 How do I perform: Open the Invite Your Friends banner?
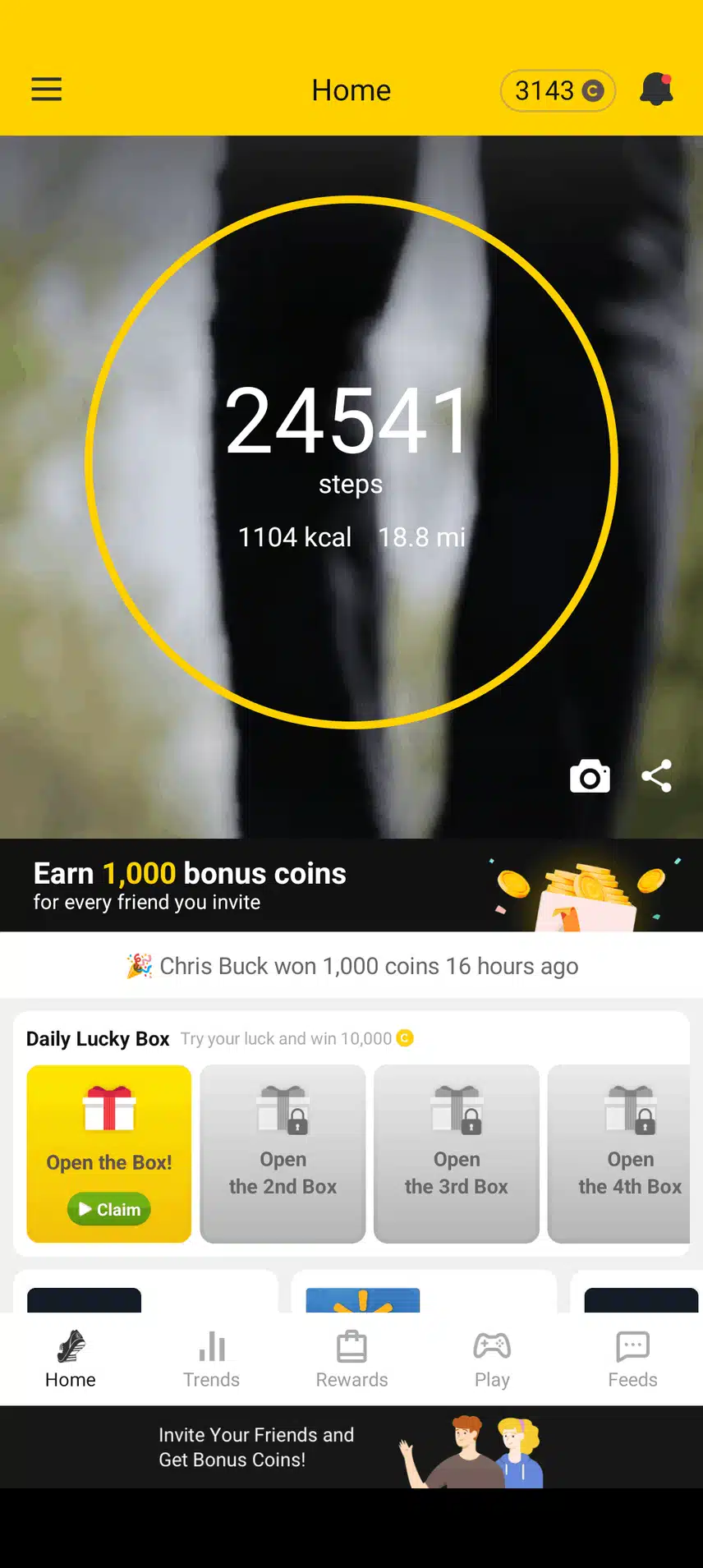click(x=351, y=1447)
